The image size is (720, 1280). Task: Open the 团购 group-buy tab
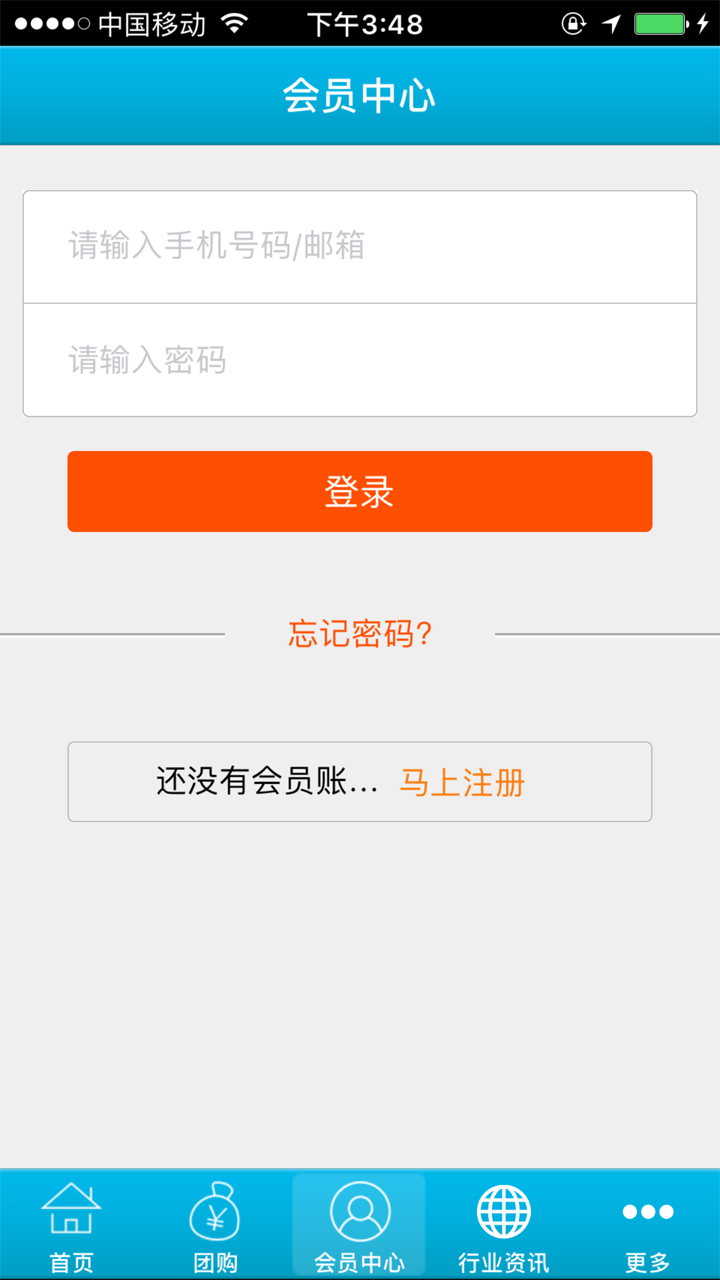[215, 1226]
